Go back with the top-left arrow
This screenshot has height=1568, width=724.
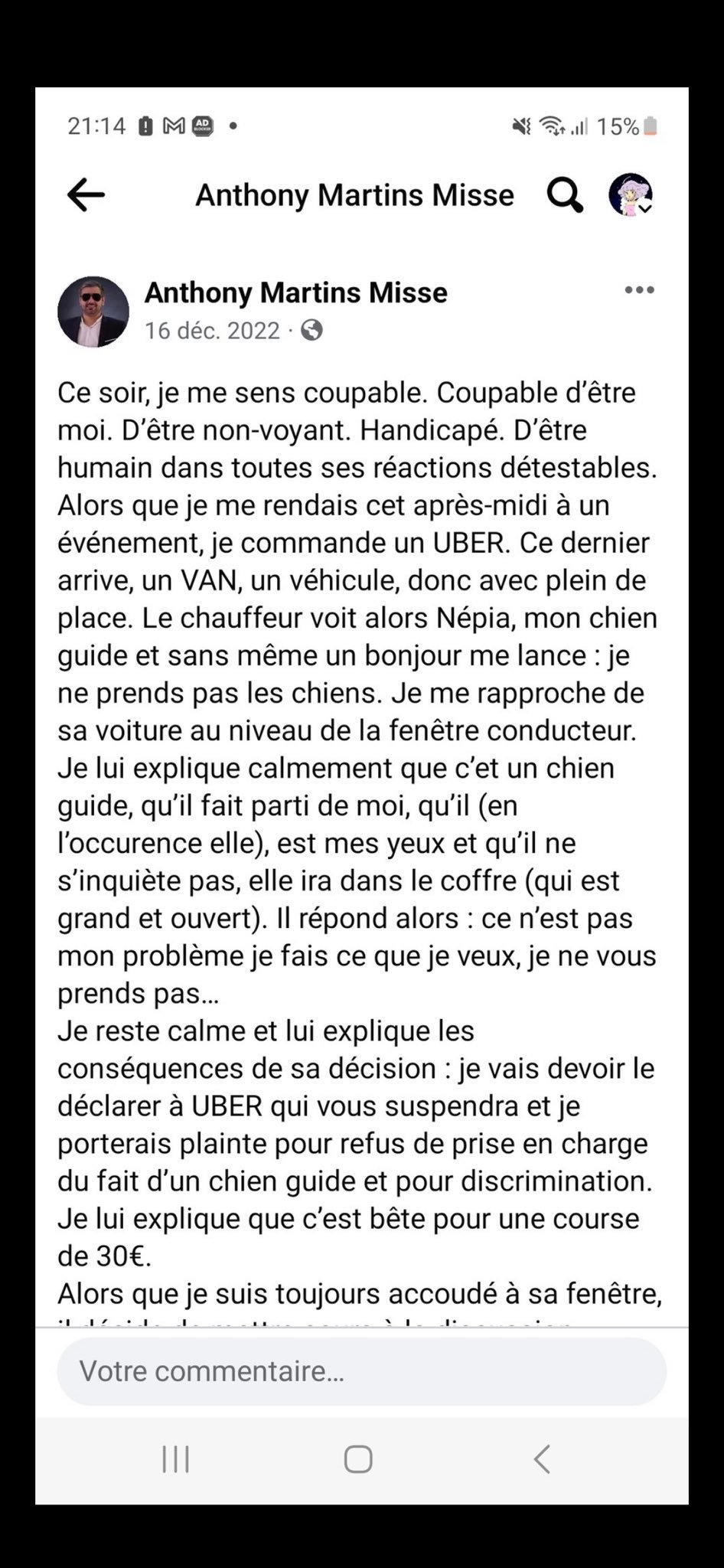[x=86, y=195]
